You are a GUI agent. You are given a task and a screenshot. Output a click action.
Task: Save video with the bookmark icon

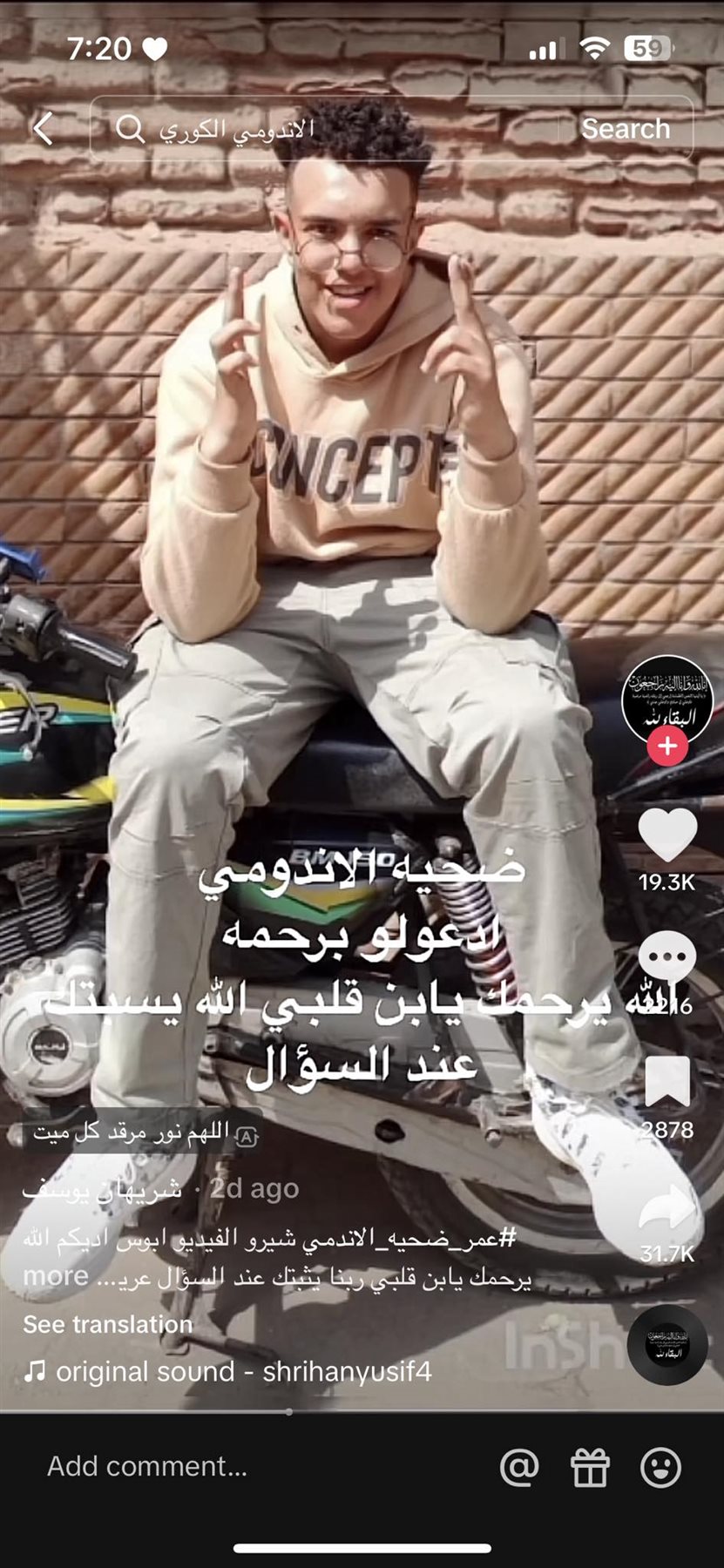pos(667,1083)
